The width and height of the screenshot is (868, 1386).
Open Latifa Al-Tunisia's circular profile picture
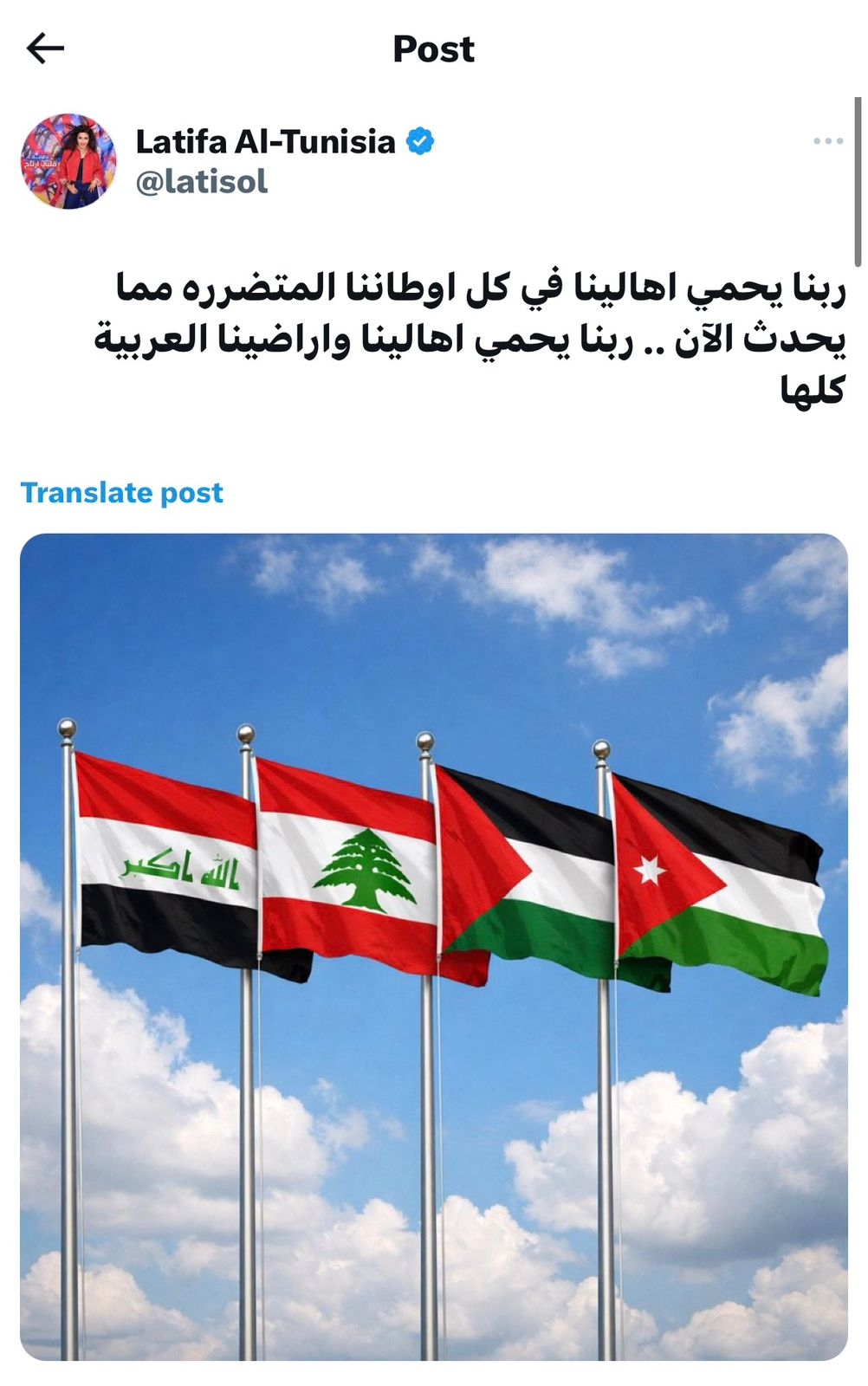[69, 159]
